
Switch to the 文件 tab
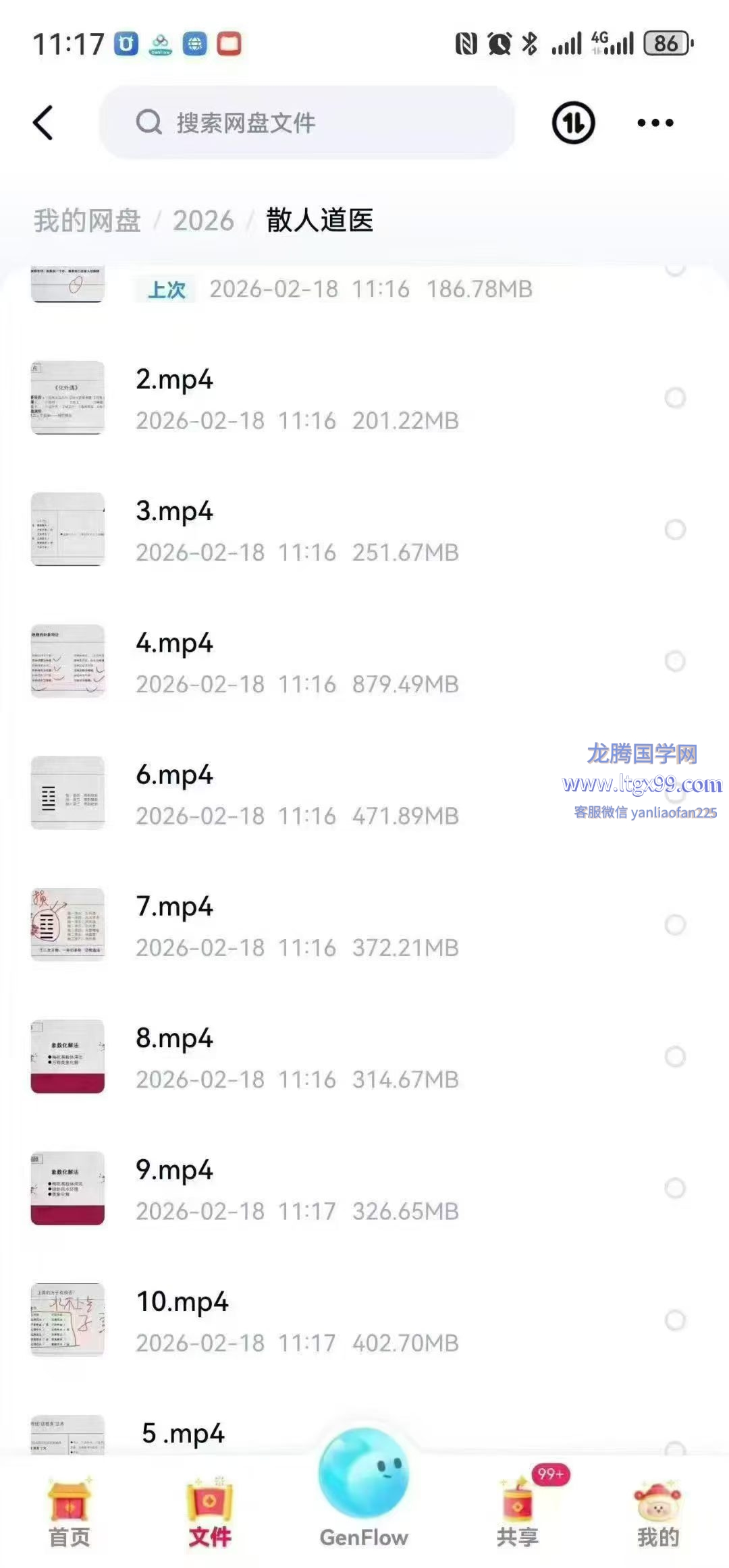click(x=210, y=1511)
